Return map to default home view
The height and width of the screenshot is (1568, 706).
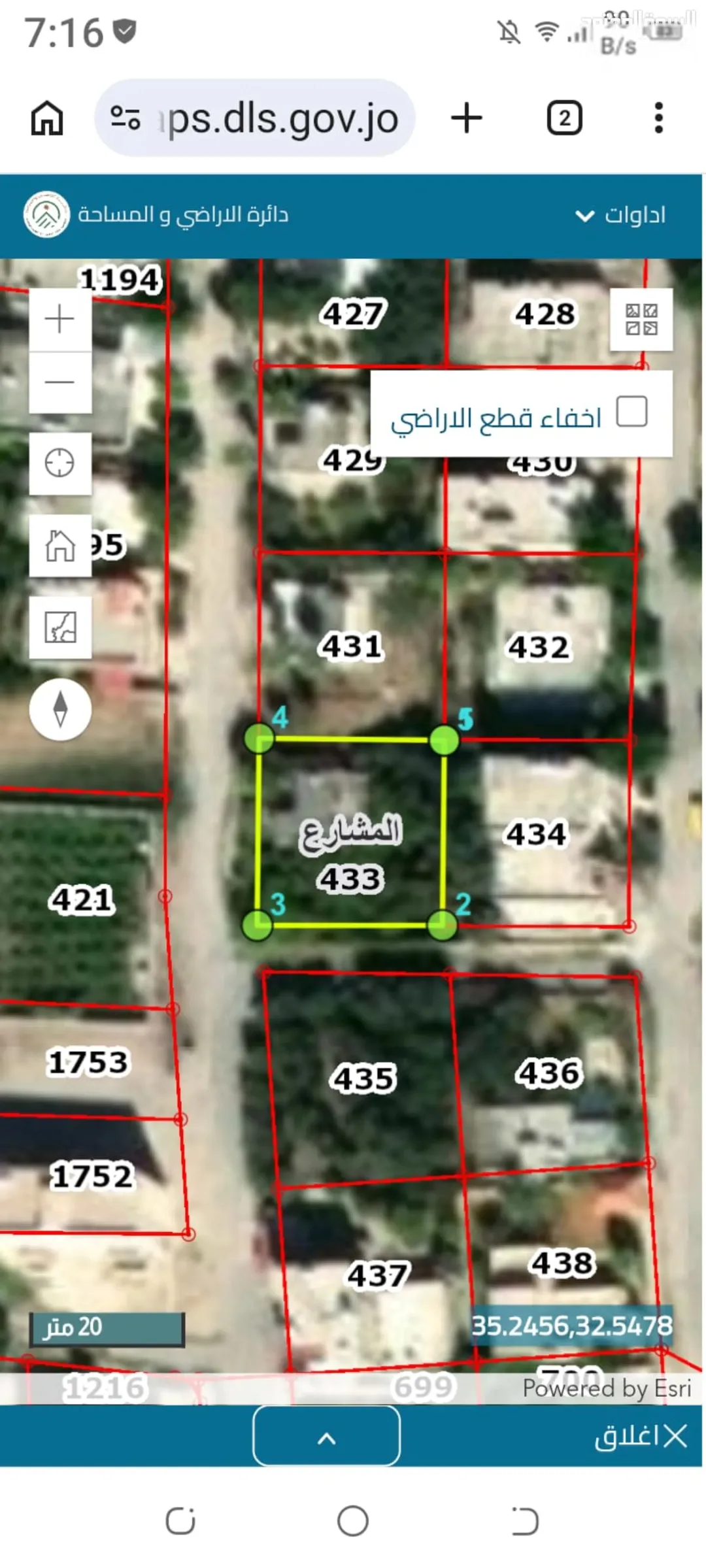(60, 546)
